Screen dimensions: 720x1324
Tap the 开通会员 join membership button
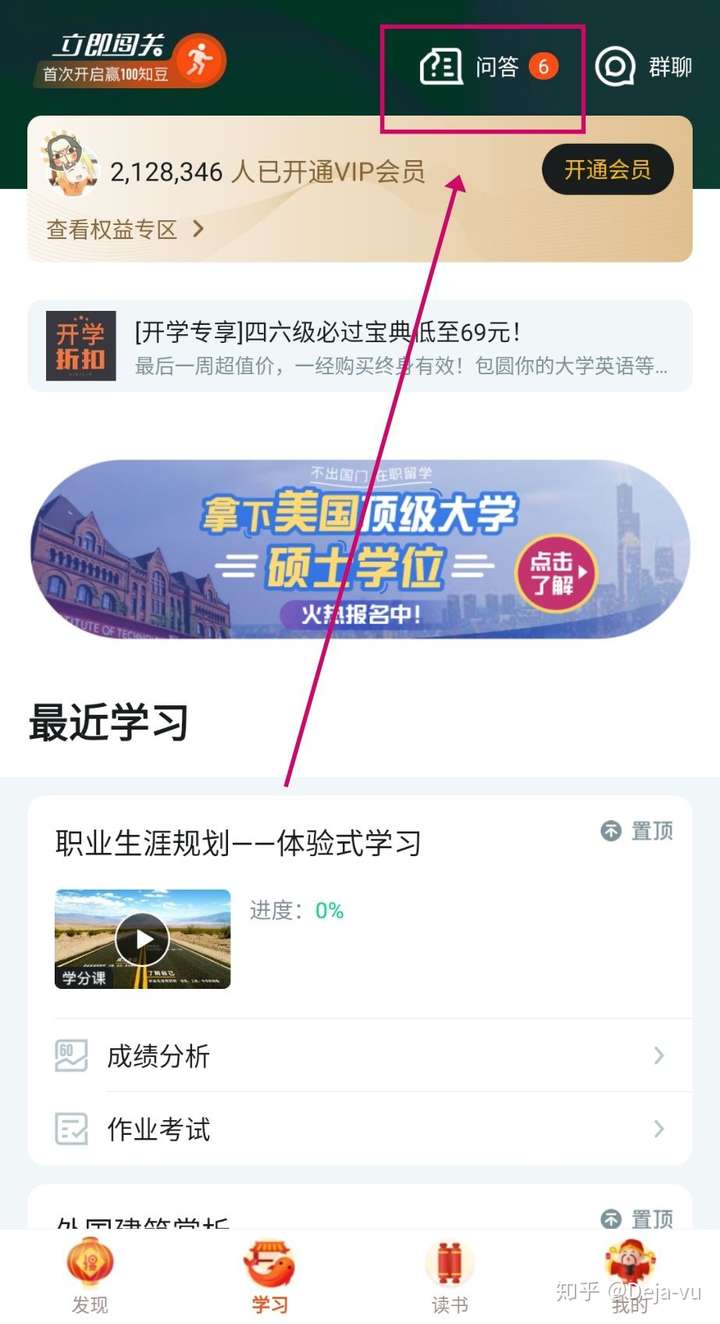(x=606, y=170)
